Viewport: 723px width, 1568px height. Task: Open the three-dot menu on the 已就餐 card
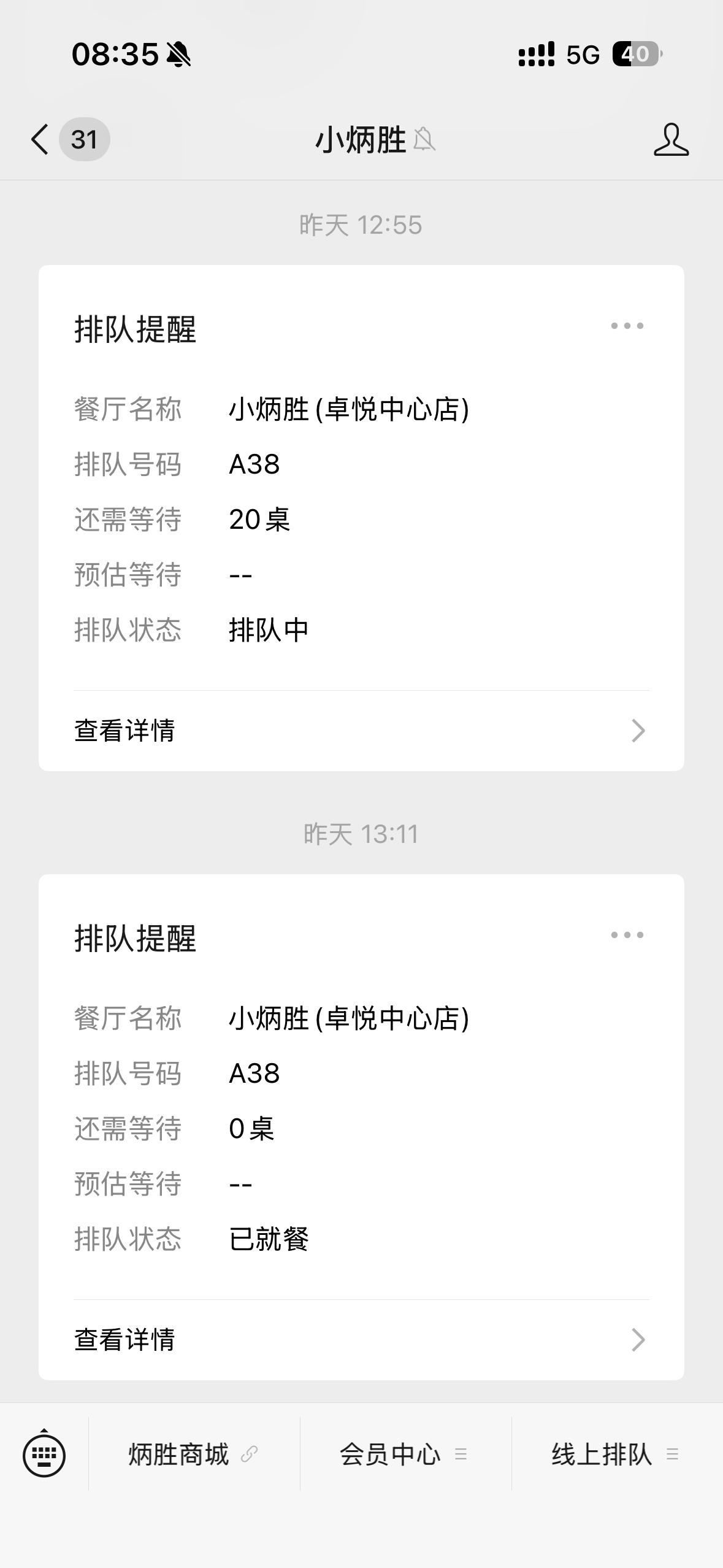tap(627, 935)
